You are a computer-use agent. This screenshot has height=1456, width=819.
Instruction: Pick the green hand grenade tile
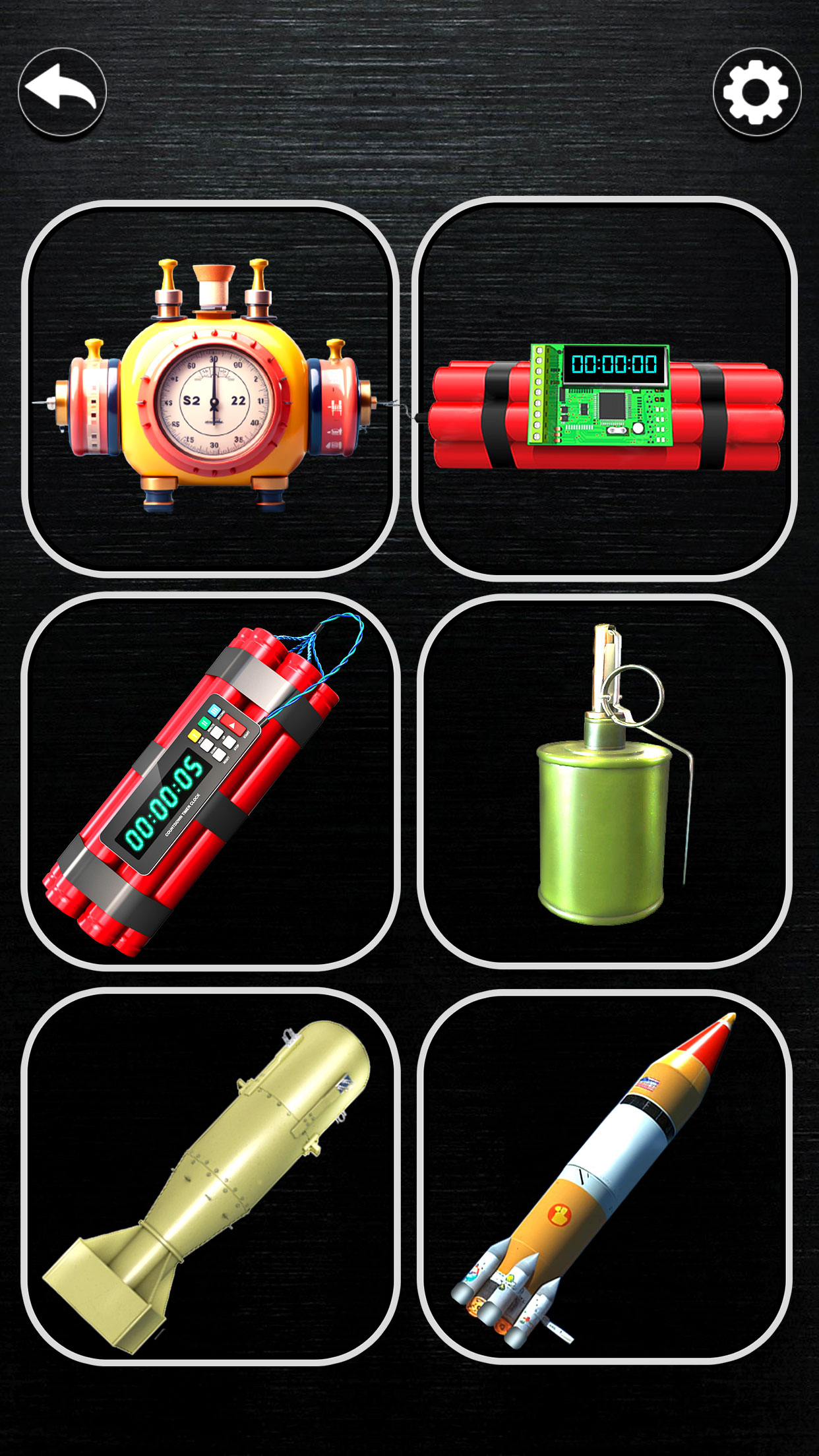tap(605, 781)
